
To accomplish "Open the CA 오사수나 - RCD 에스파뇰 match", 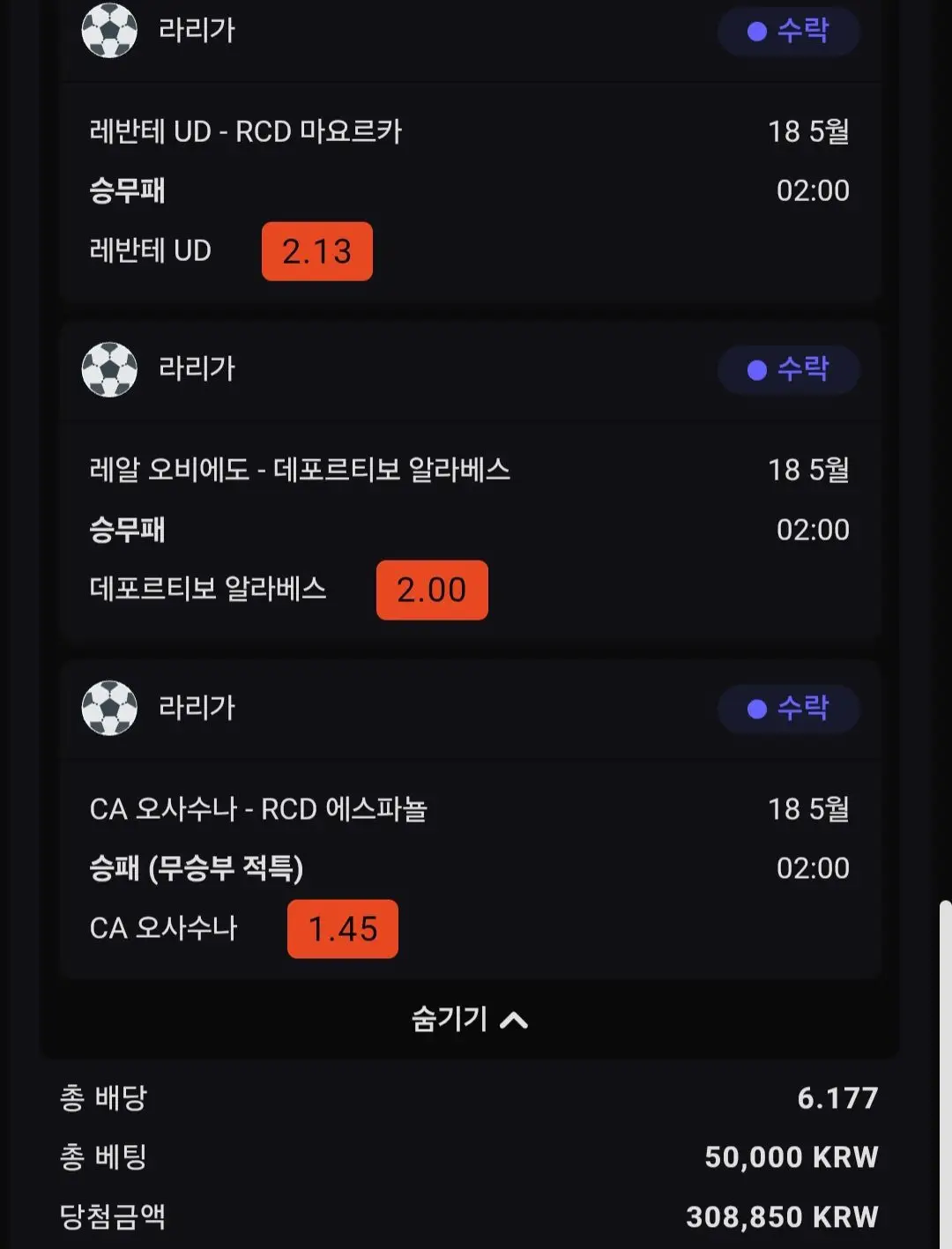I will pos(258,809).
